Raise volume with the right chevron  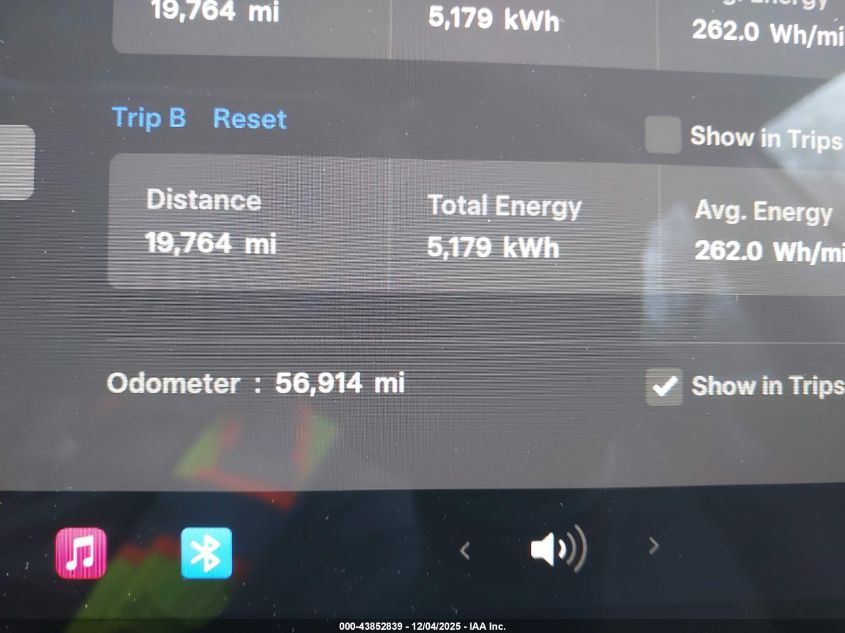[653, 546]
